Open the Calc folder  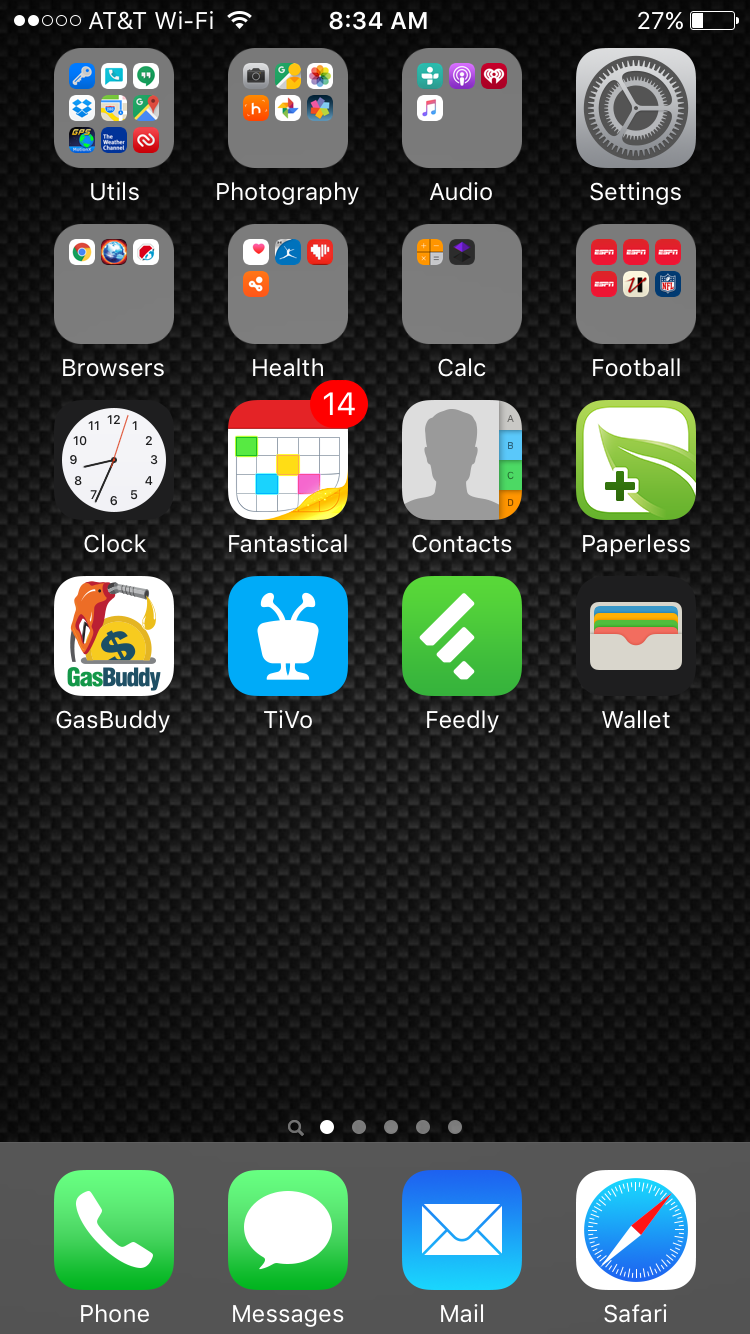(462, 284)
